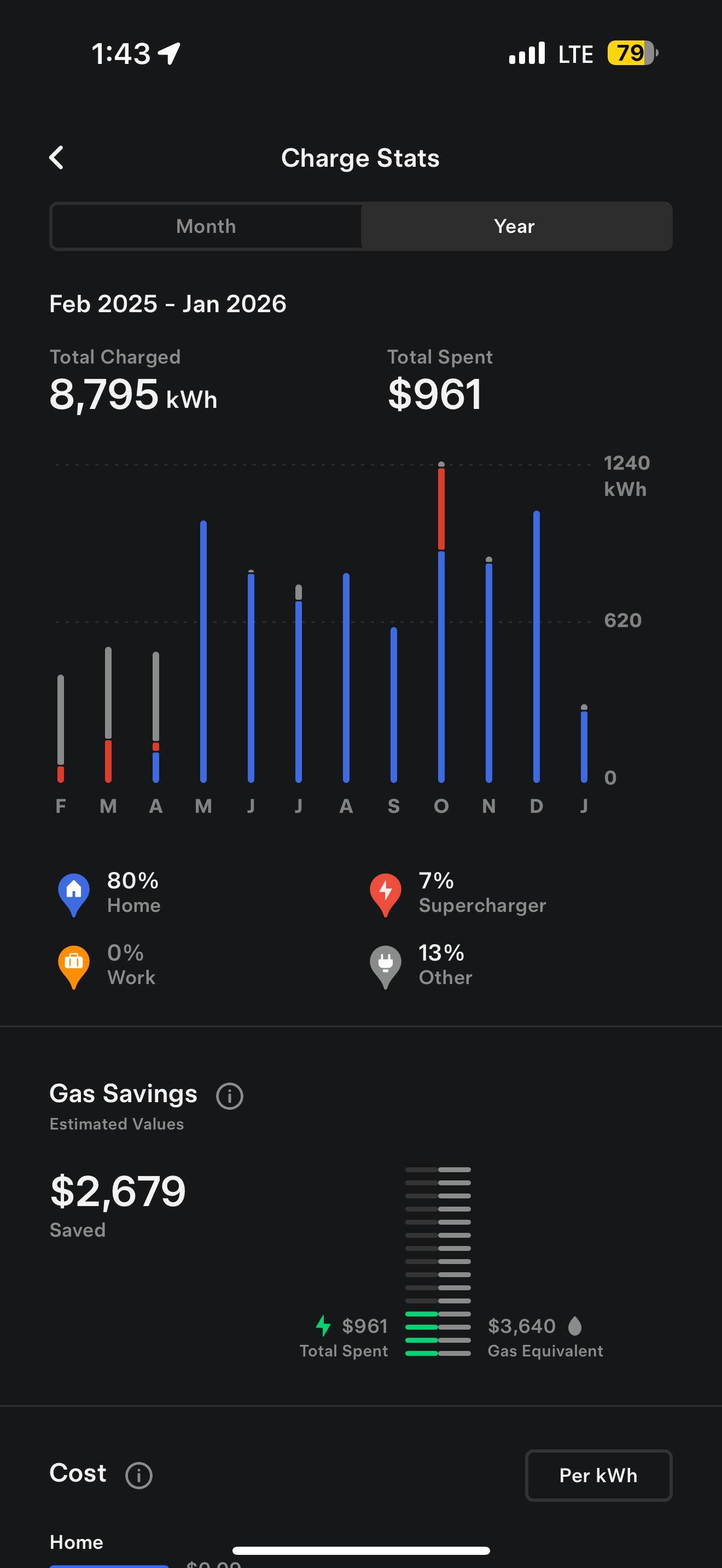Open the Gas Savings info icon
Image resolution: width=722 pixels, height=1568 pixels.
[230, 1096]
